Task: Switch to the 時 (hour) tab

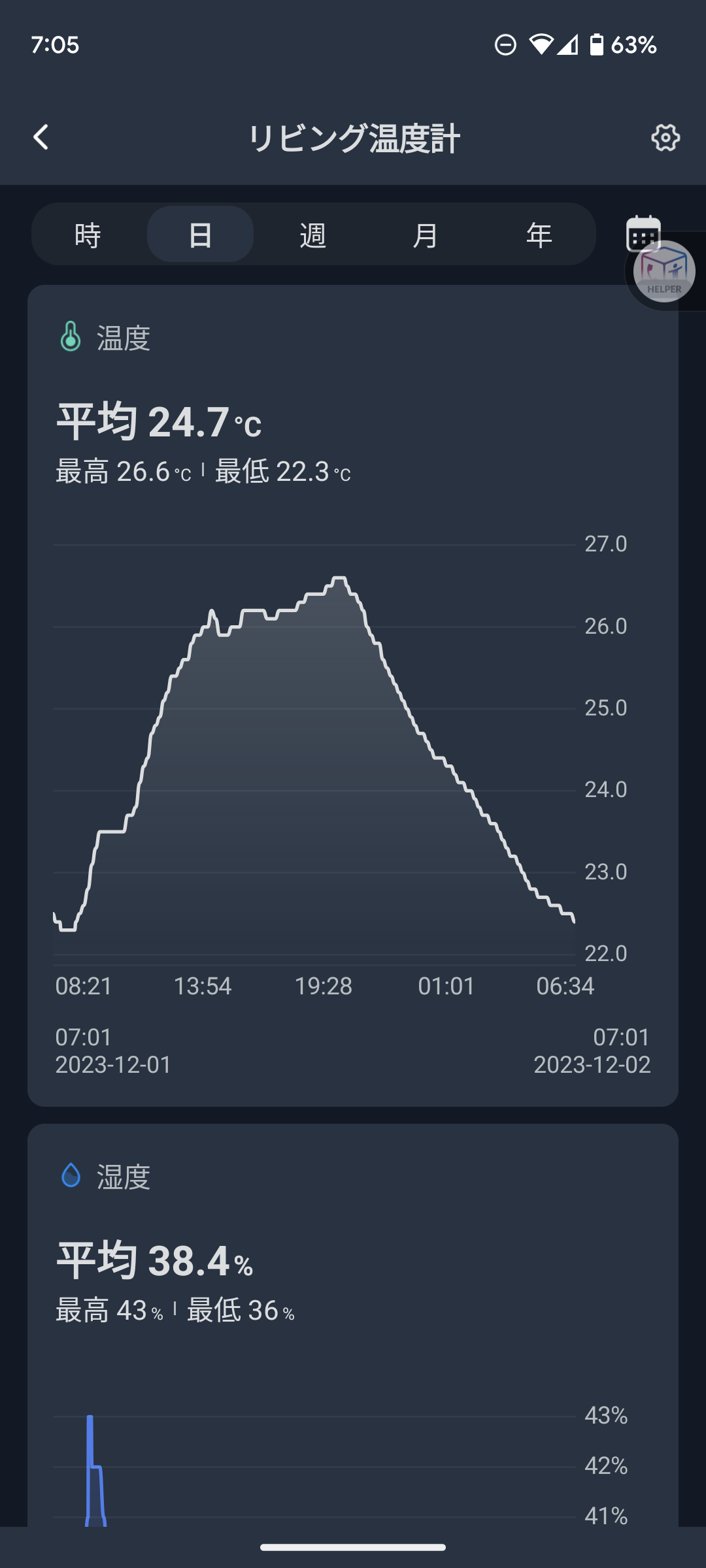Action: point(88,235)
